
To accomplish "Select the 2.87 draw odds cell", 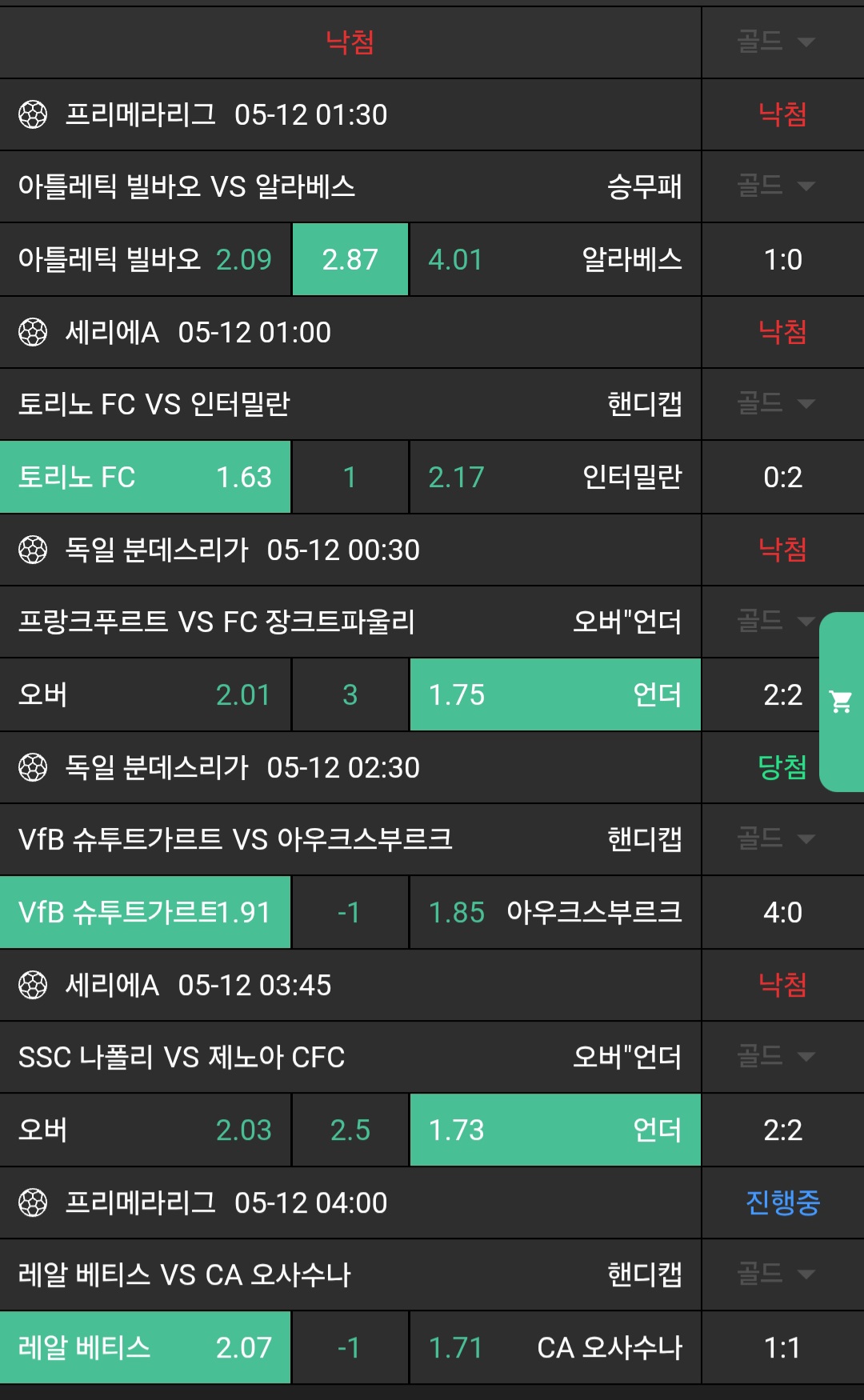I will pyautogui.click(x=350, y=259).
